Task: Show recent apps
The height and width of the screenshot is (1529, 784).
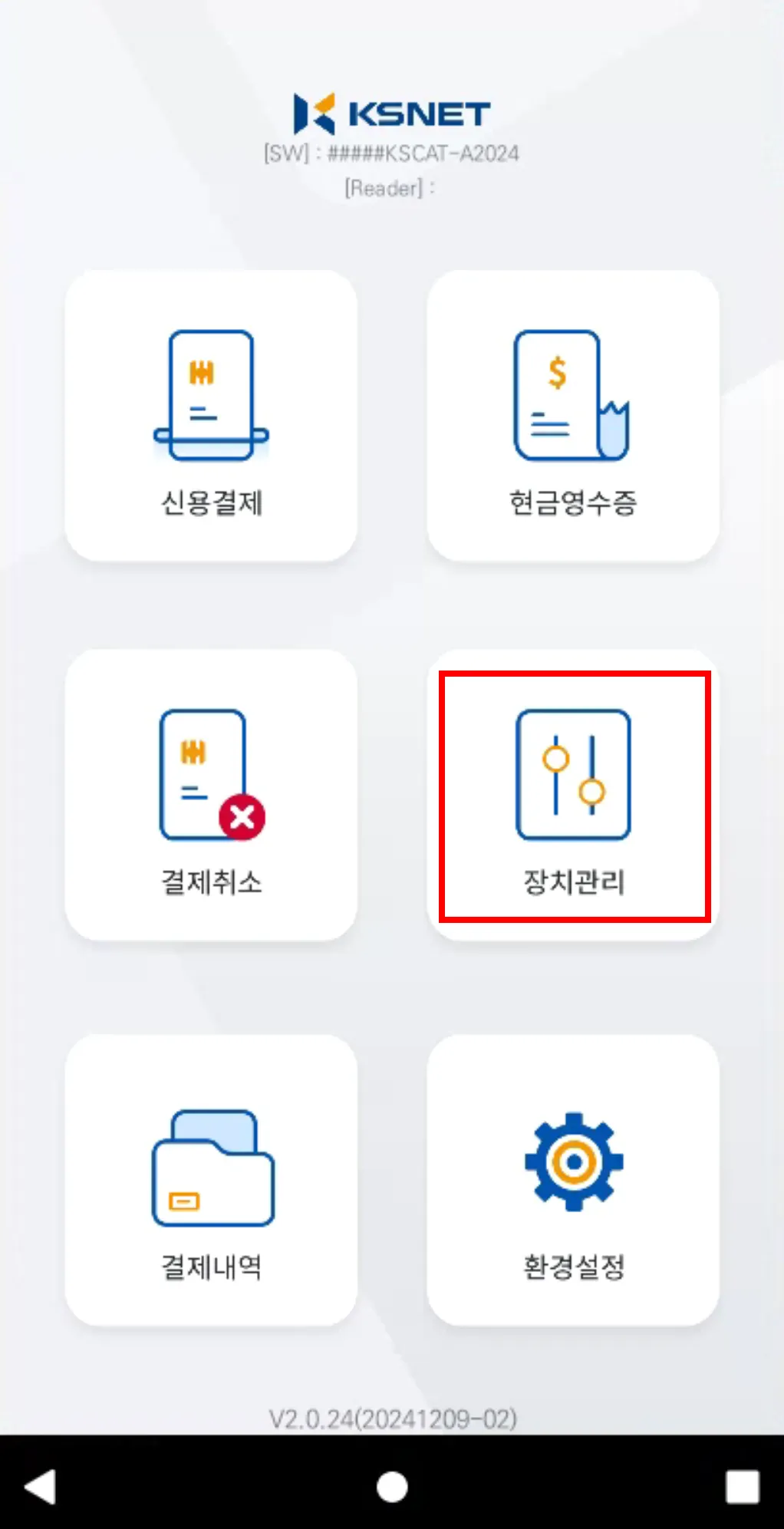Action: [742, 1486]
